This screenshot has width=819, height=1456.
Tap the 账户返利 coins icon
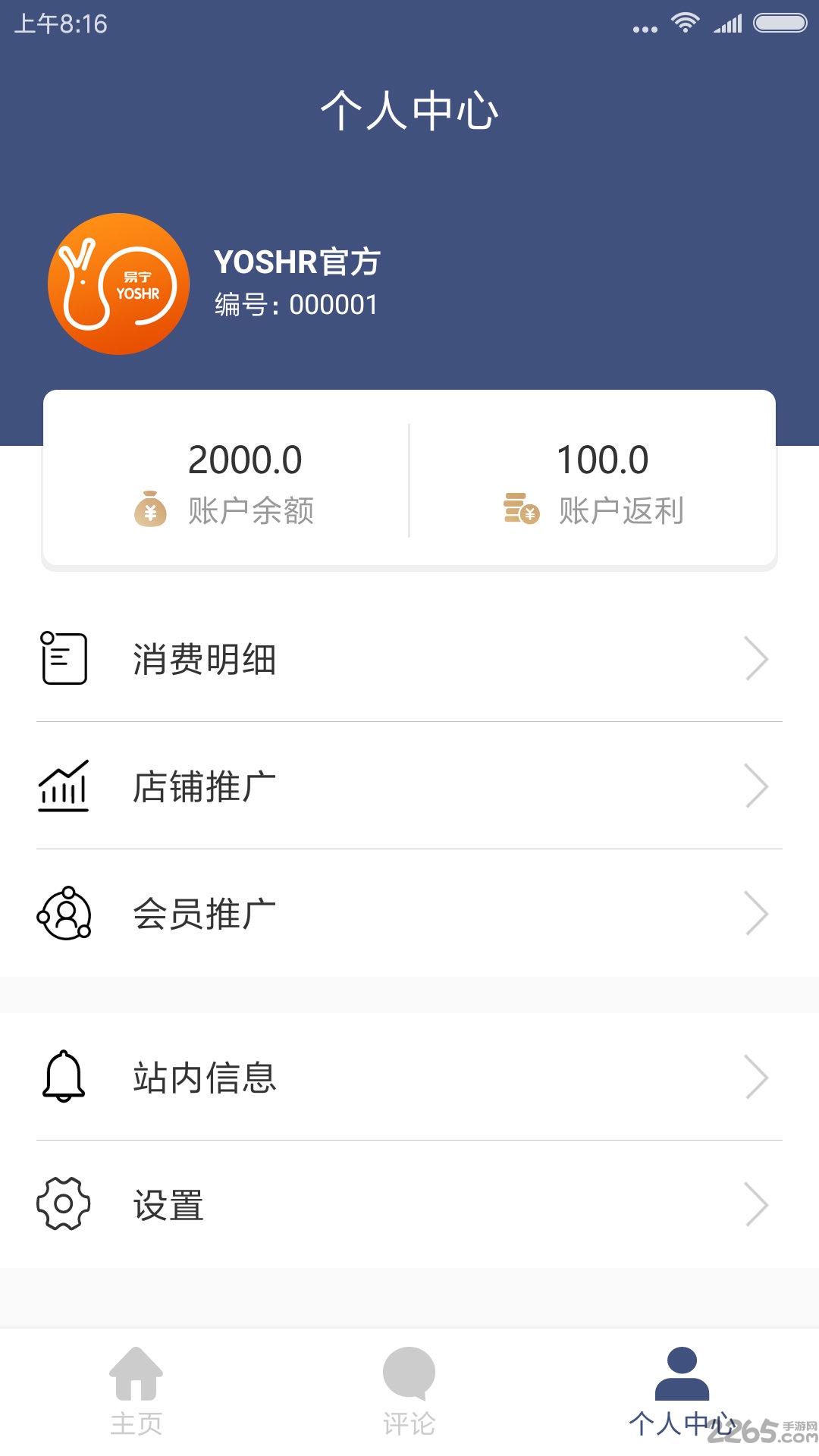[x=520, y=511]
